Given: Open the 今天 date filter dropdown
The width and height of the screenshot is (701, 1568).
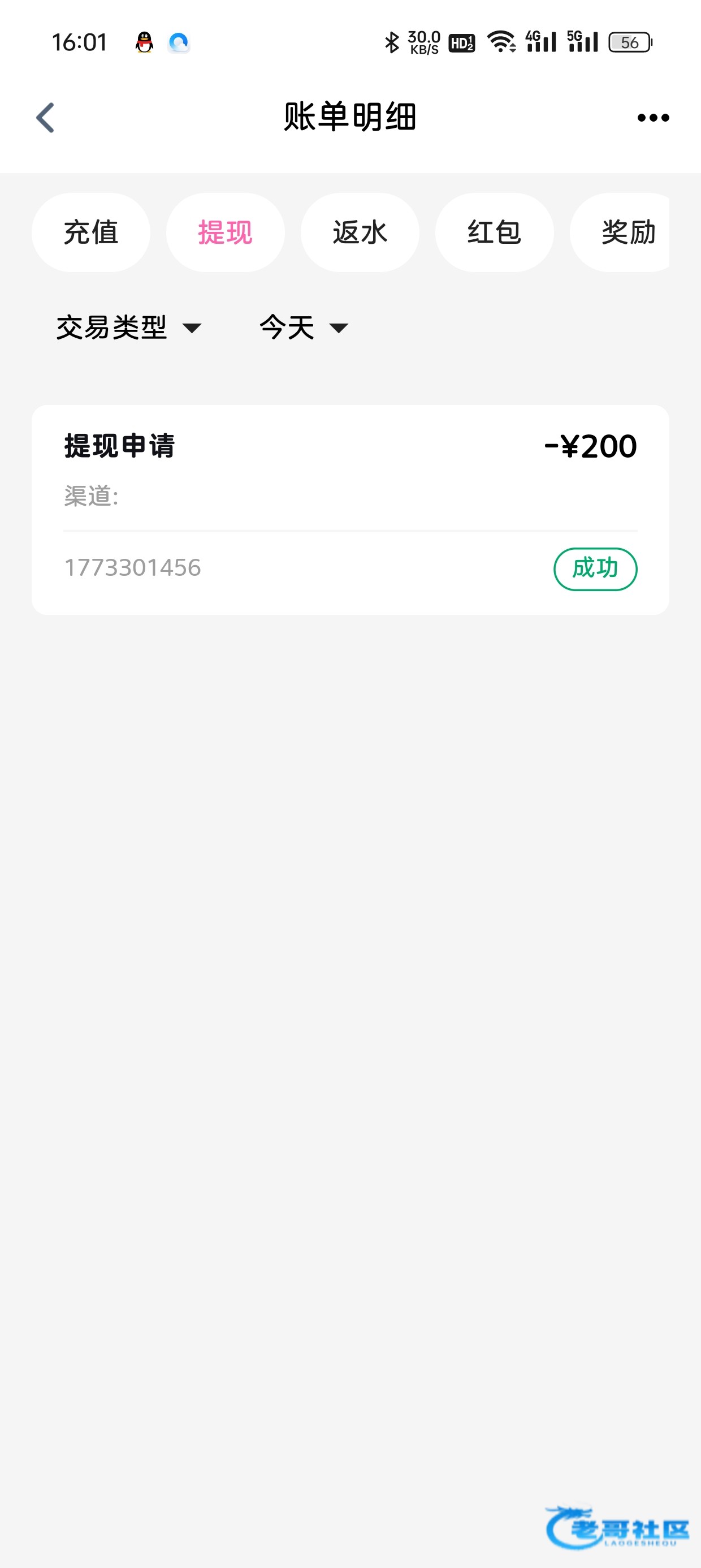Looking at the screenshot, I should [304, 328].
